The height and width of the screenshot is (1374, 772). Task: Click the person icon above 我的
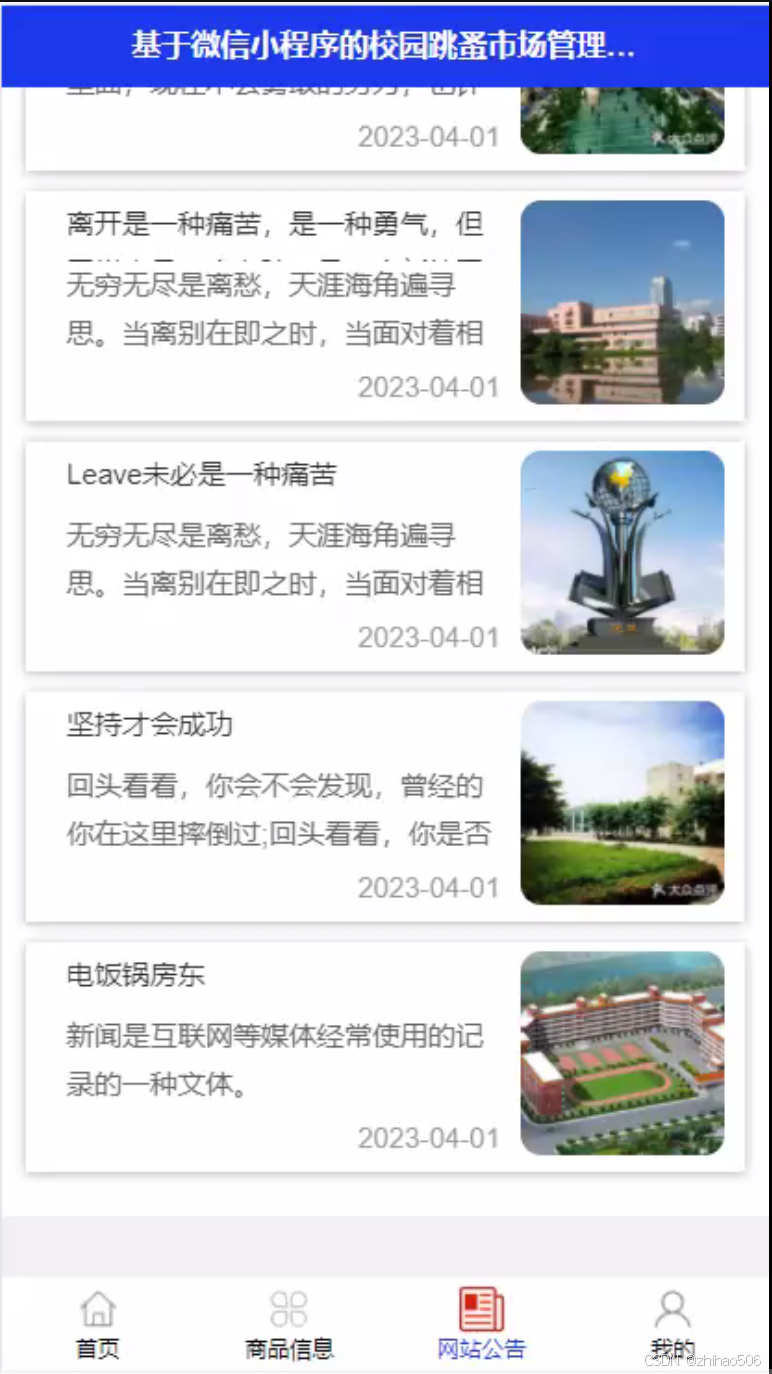672,1307
